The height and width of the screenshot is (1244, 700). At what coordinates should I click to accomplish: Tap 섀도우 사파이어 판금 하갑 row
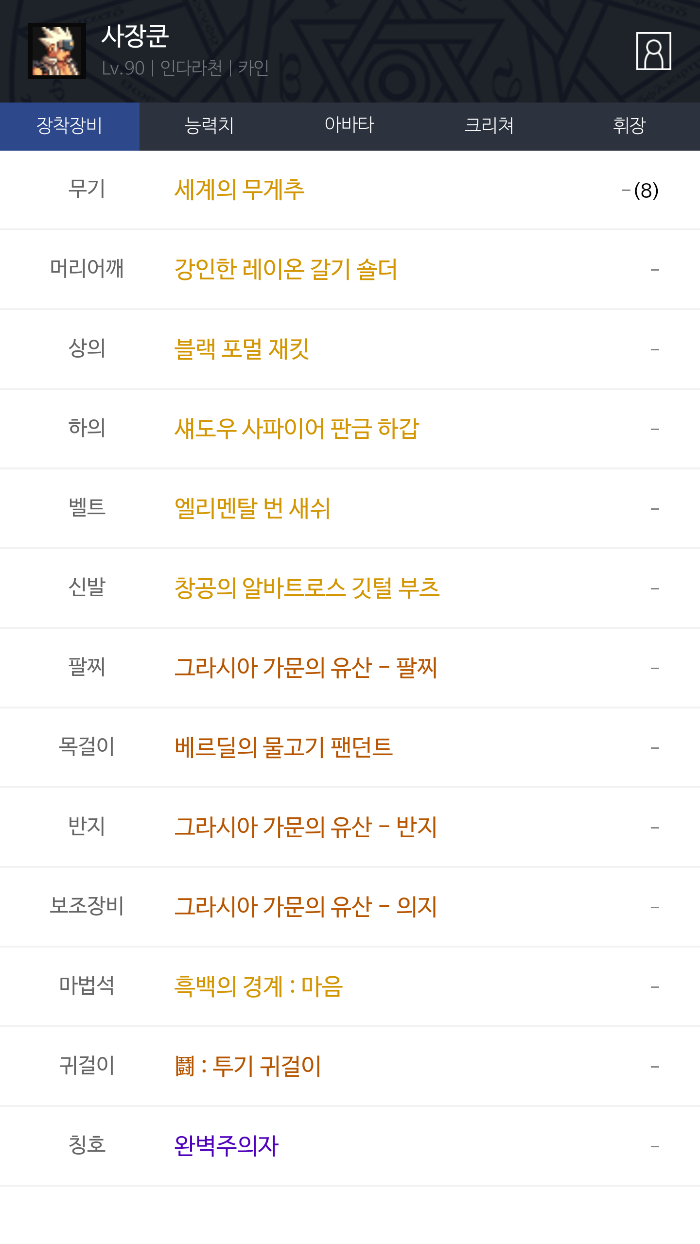tap(297, 429)
